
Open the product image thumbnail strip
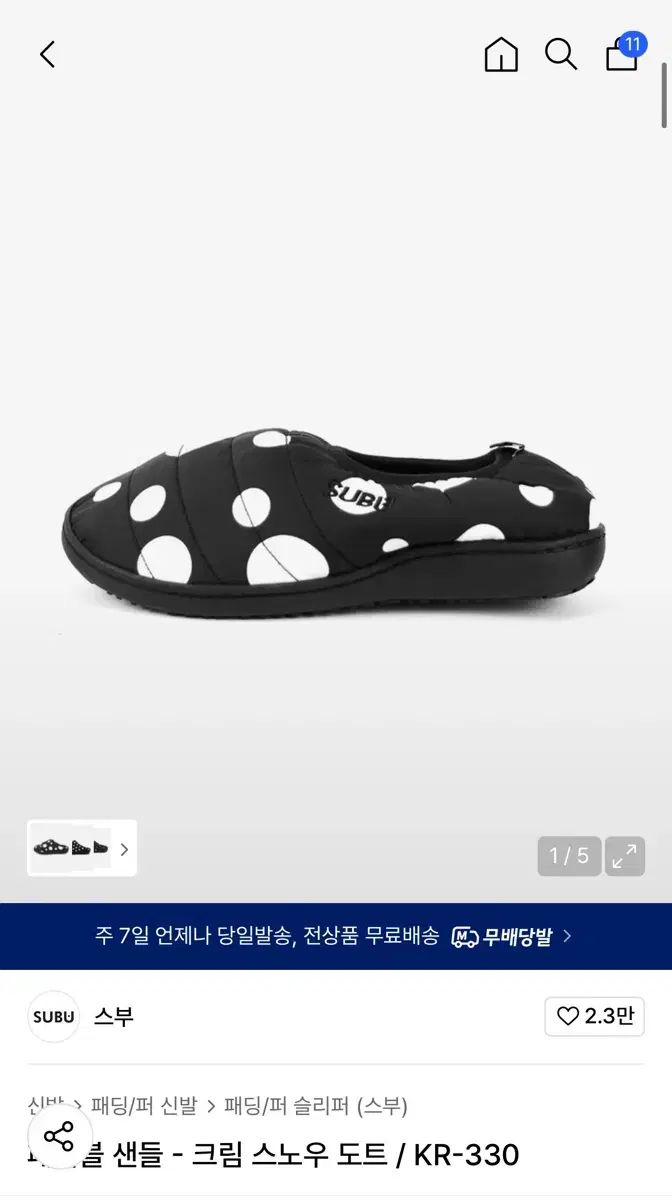click(x=82, y=849)
